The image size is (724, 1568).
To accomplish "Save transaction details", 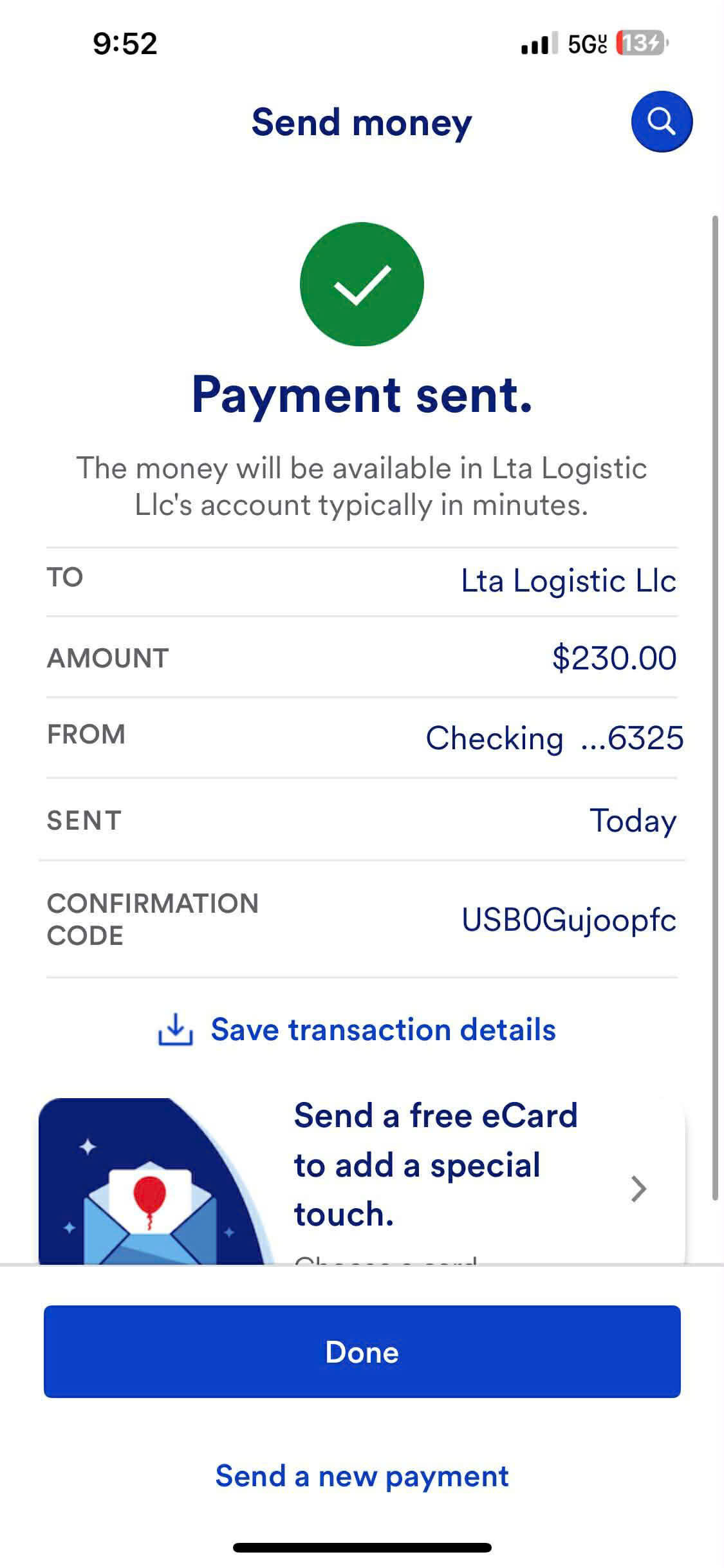I will click(x=358, y=1029).
